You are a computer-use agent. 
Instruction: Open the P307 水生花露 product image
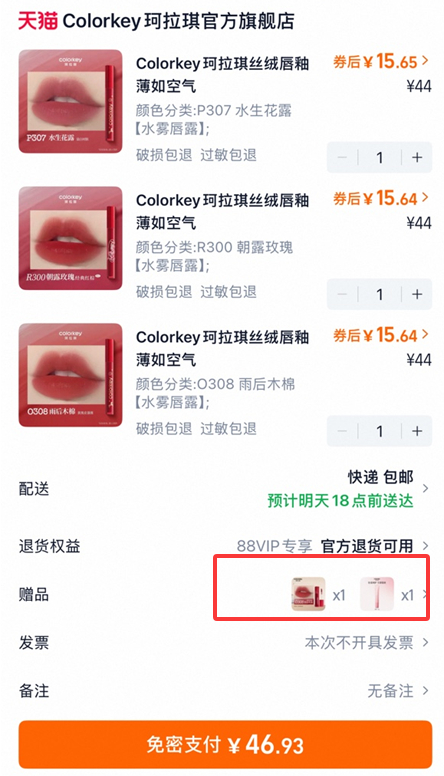coord(70,101)
